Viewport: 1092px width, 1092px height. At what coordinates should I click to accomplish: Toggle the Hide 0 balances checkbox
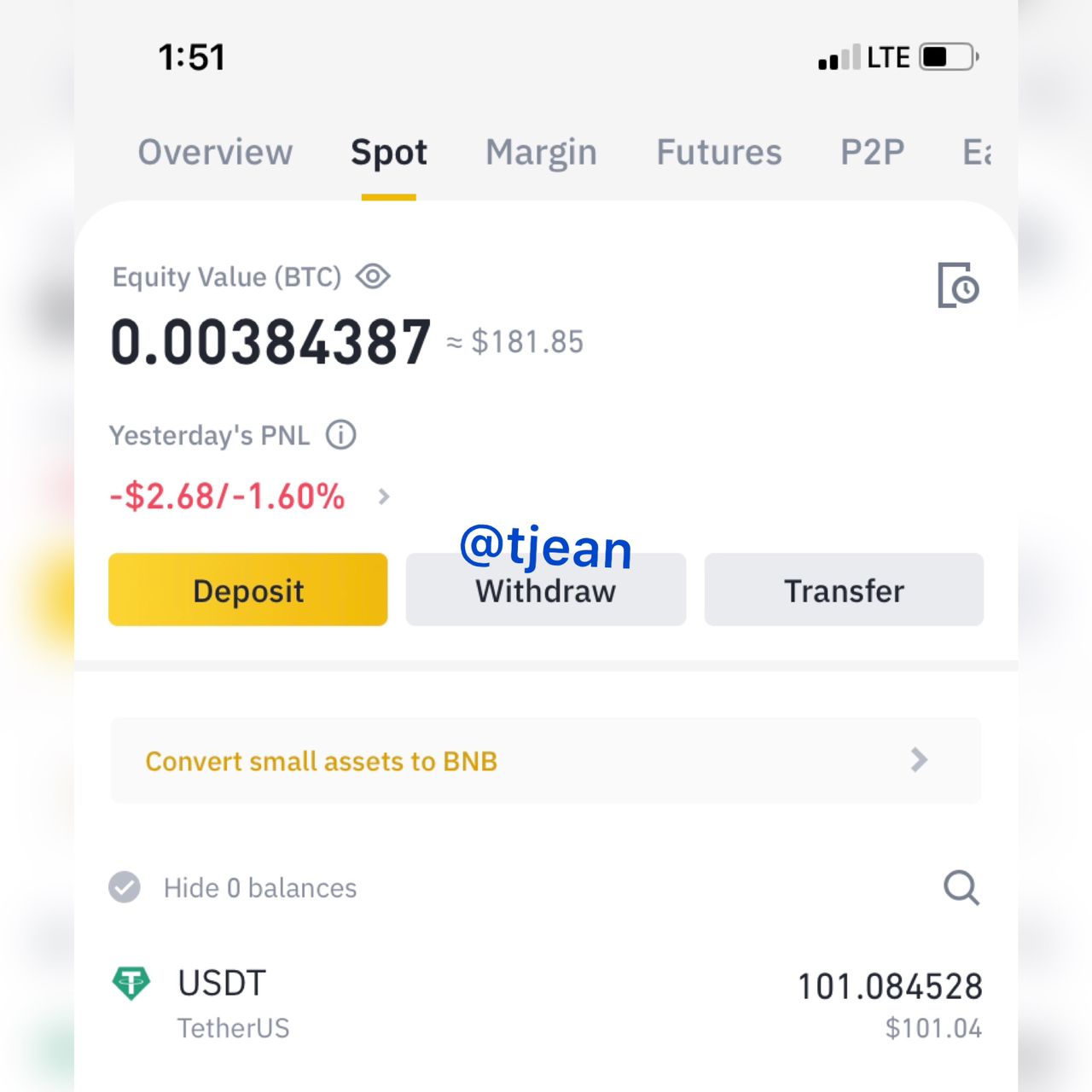[125, 887]
